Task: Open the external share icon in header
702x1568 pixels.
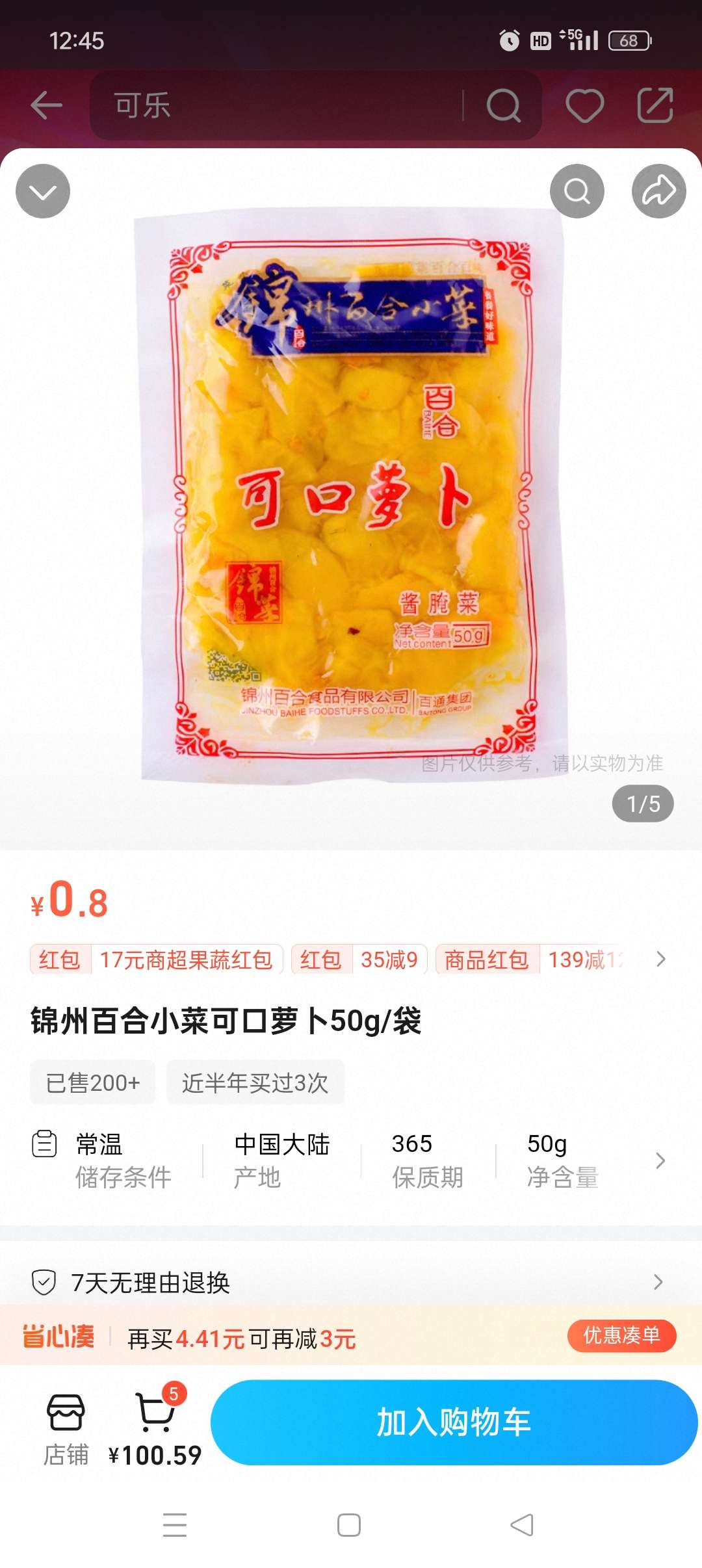Action: pos(655,105)
